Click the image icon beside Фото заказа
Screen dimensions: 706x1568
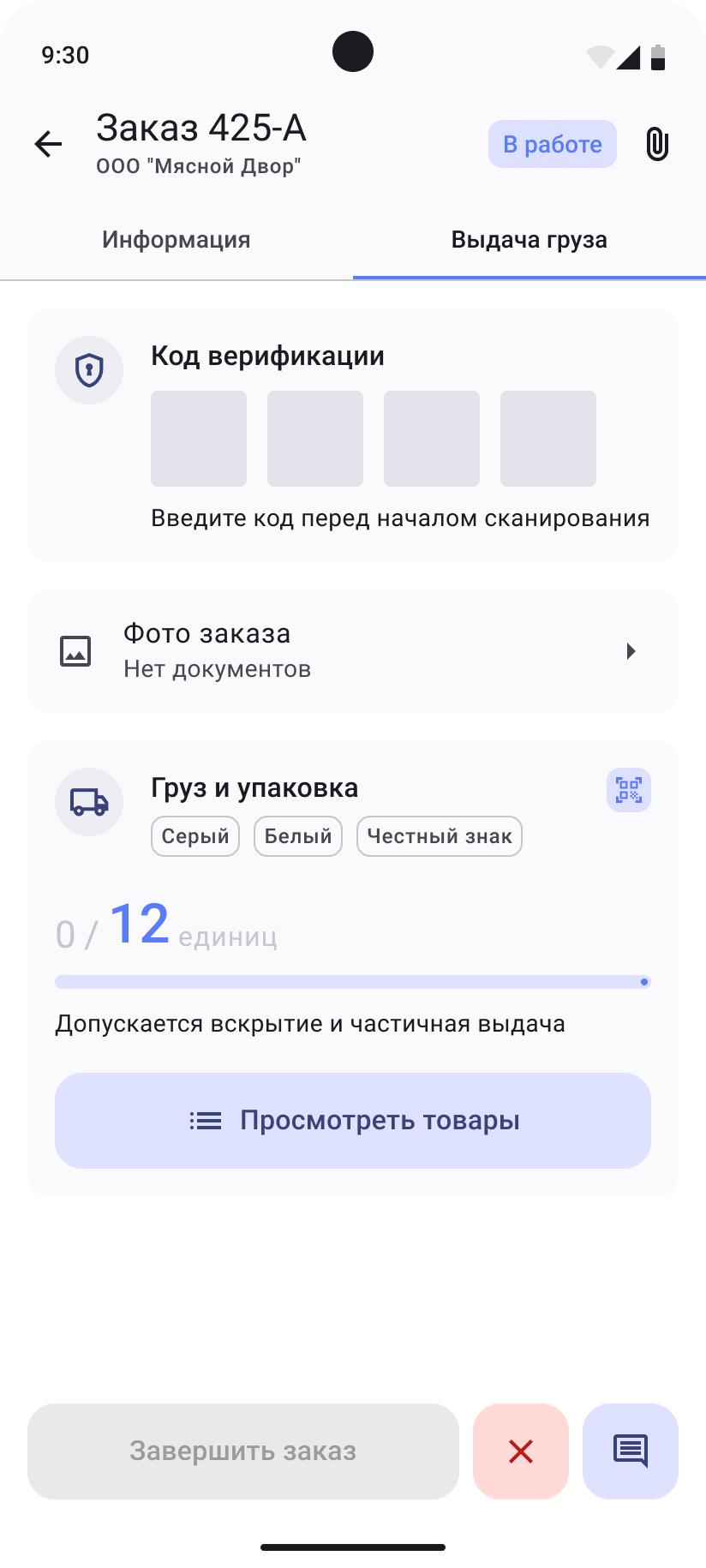pos(75,650)
